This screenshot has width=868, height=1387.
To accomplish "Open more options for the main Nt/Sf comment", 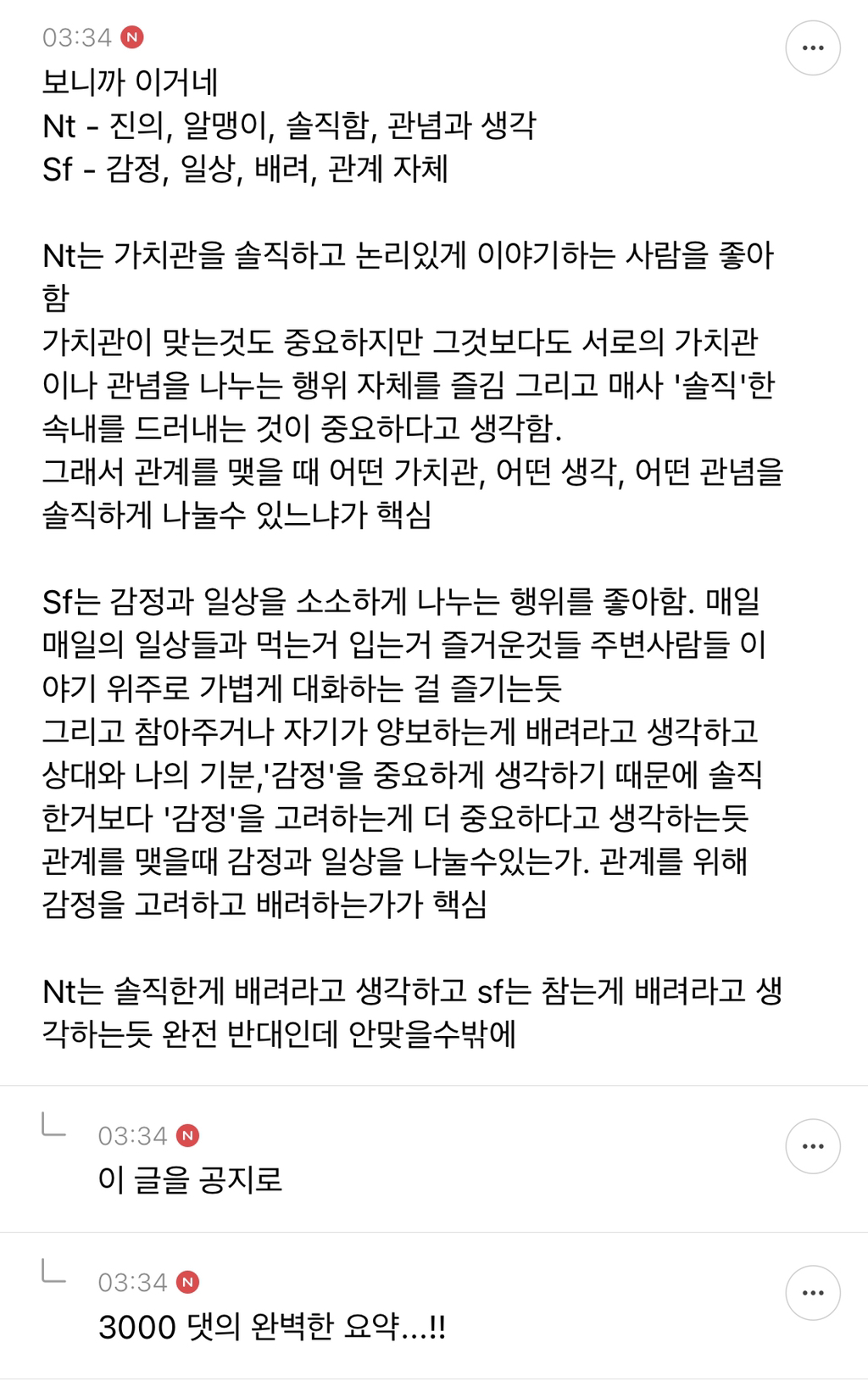I will [812, 48].
